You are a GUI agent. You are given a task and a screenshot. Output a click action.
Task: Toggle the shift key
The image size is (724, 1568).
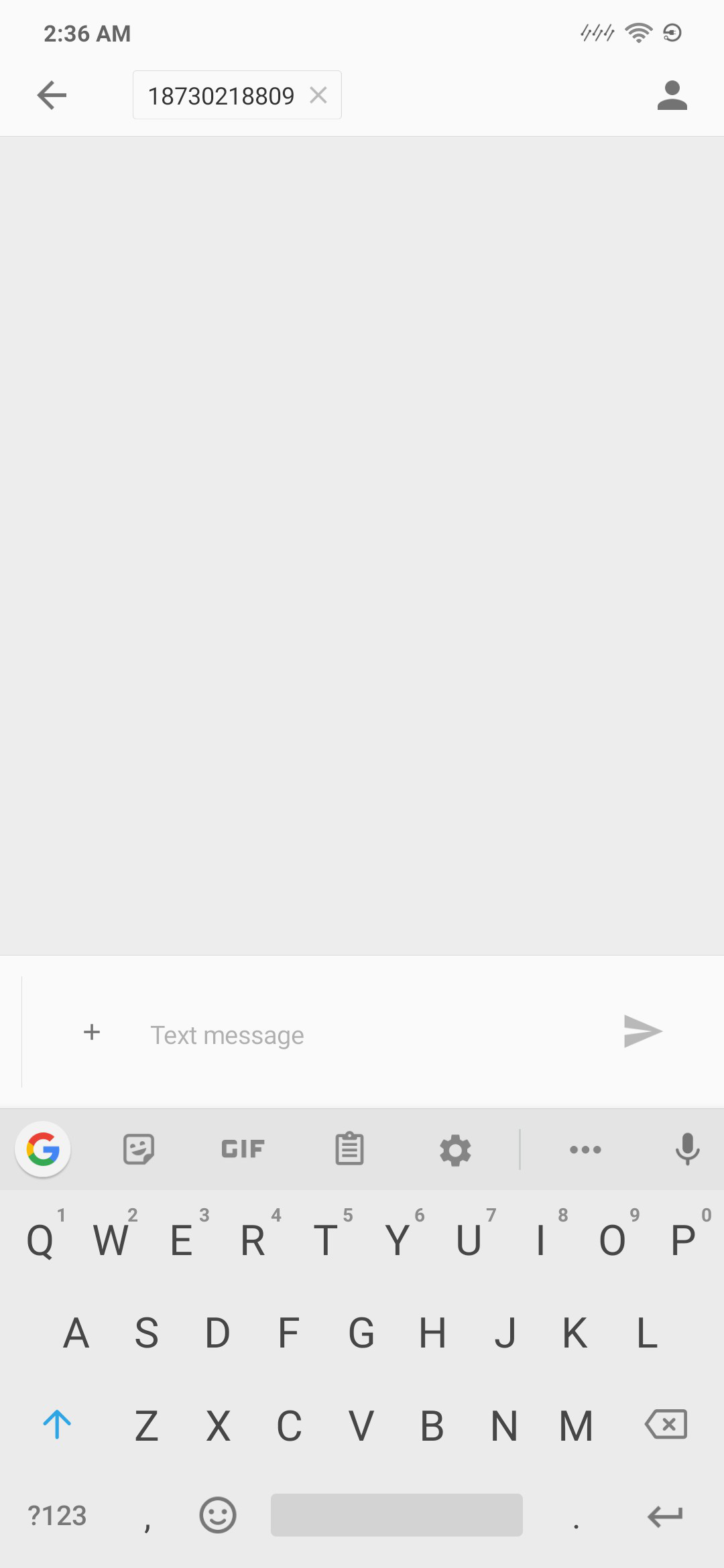[x=57, y=1425]
